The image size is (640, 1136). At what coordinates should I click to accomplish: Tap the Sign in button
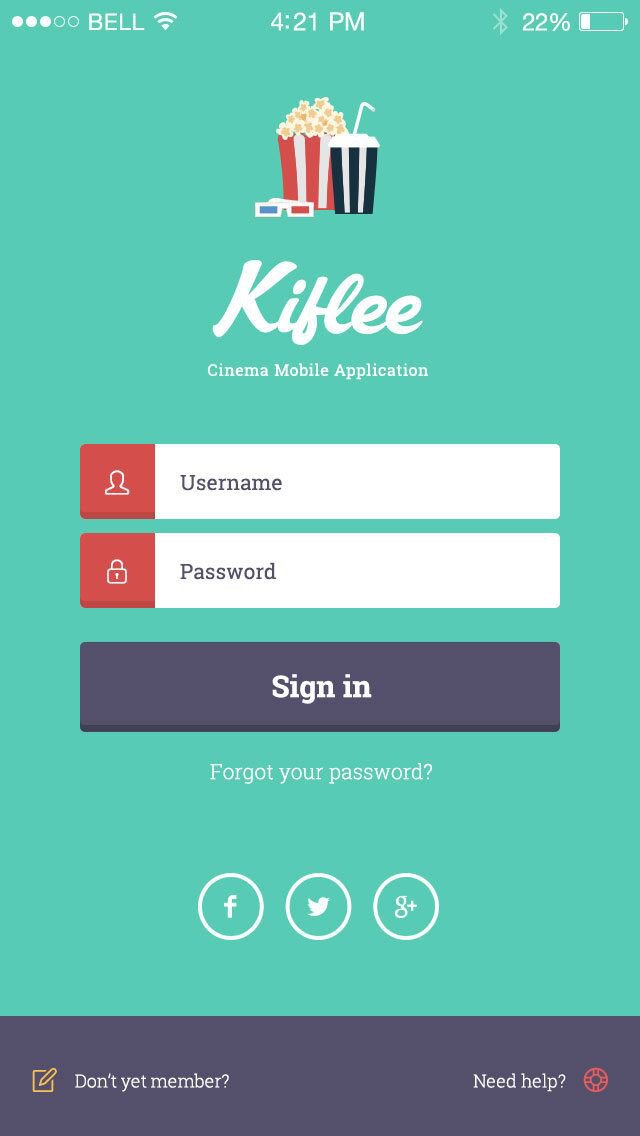click(320, 686)
